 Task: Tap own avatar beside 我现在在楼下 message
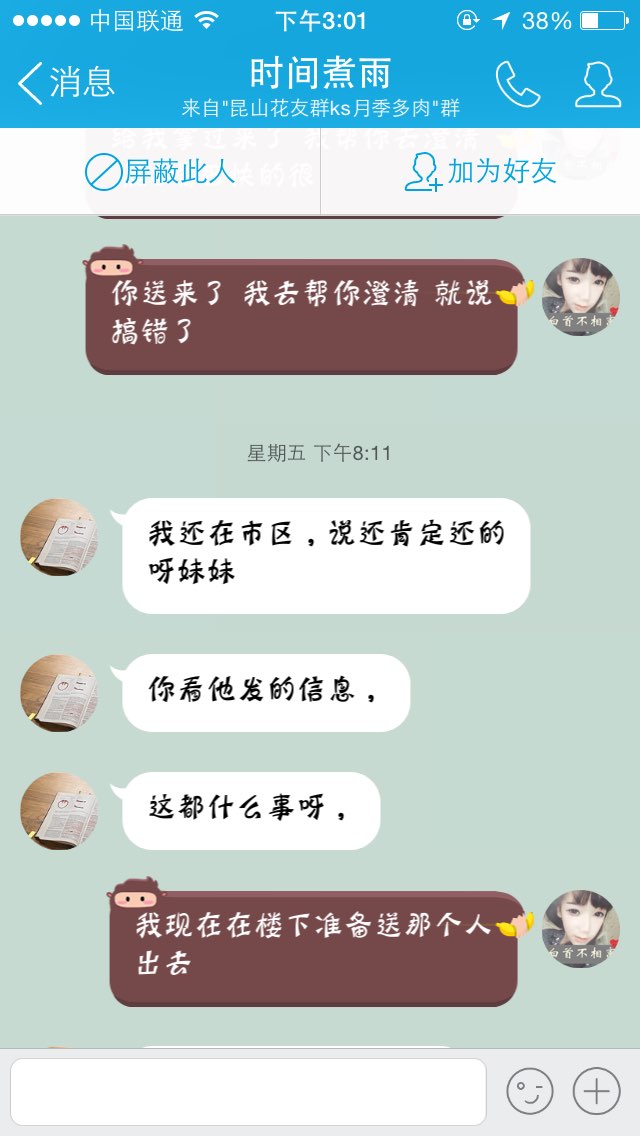581,929
